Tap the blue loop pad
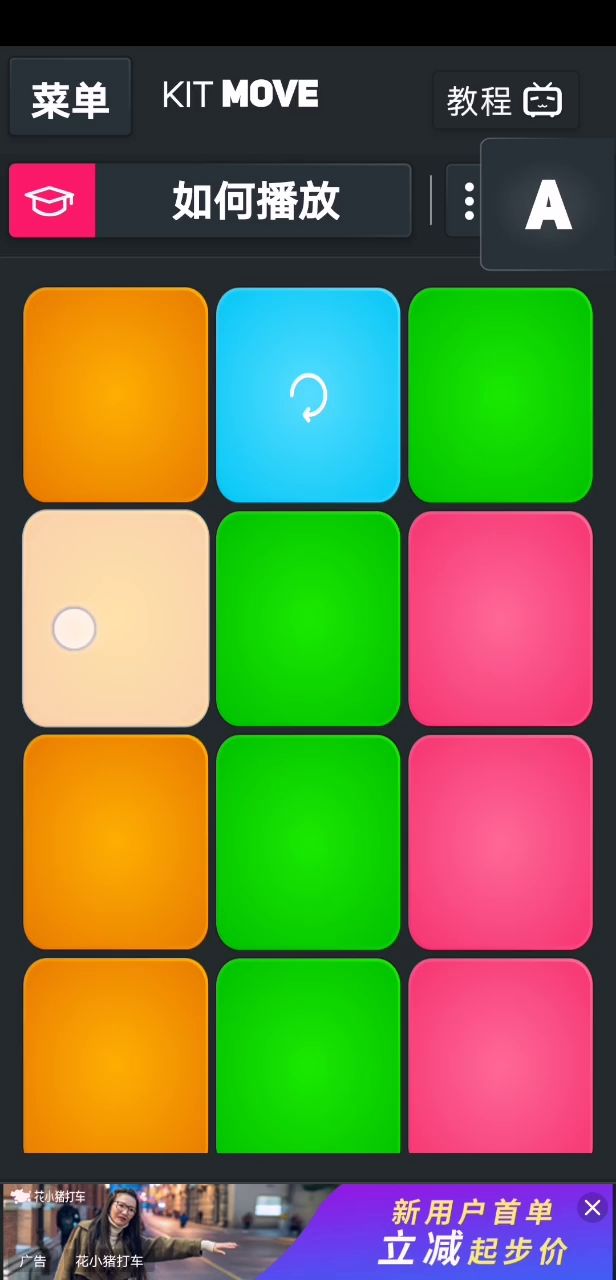The width and height of the screenshot is (616, 1280). coord(308,395)
